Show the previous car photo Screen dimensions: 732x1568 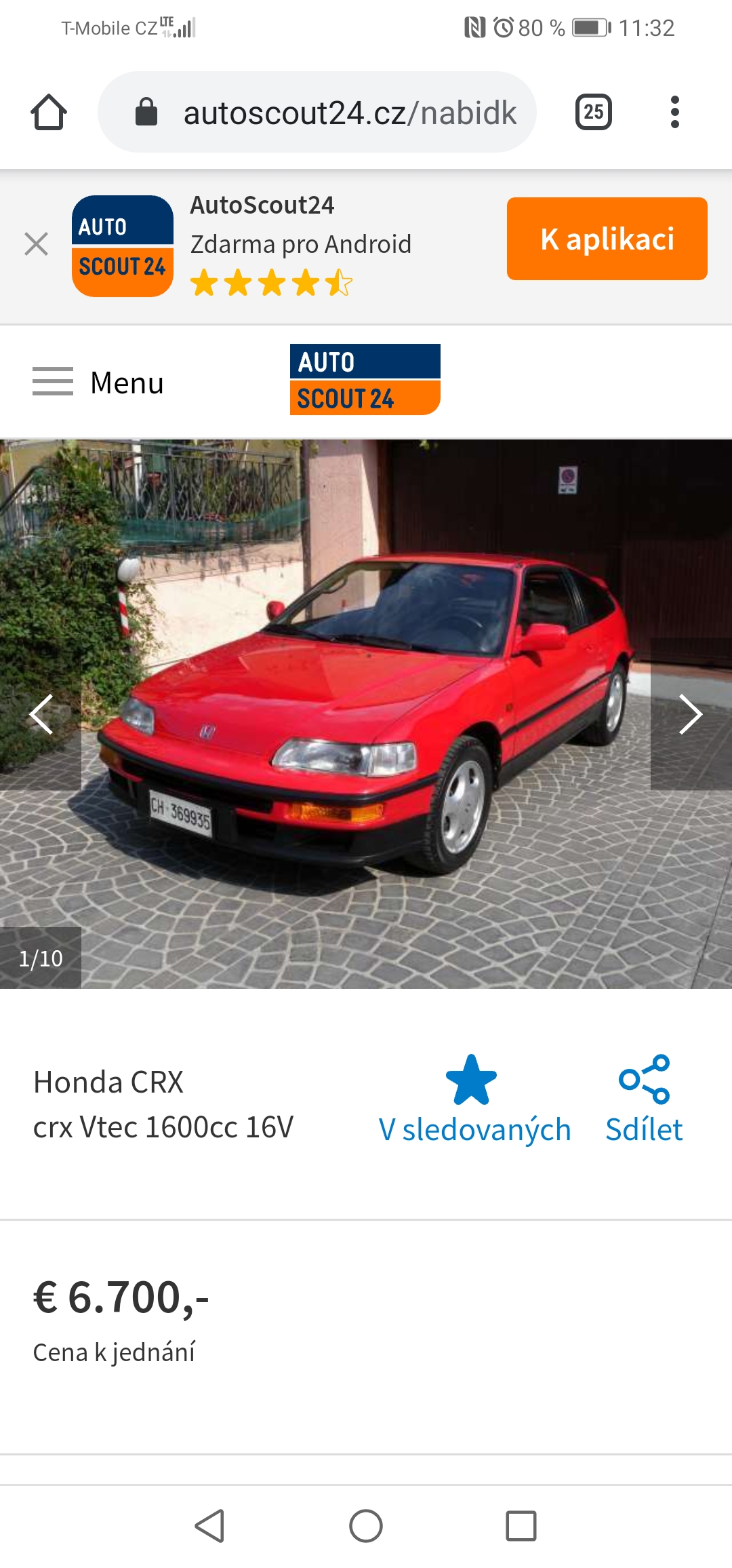[x=41, y=714]
